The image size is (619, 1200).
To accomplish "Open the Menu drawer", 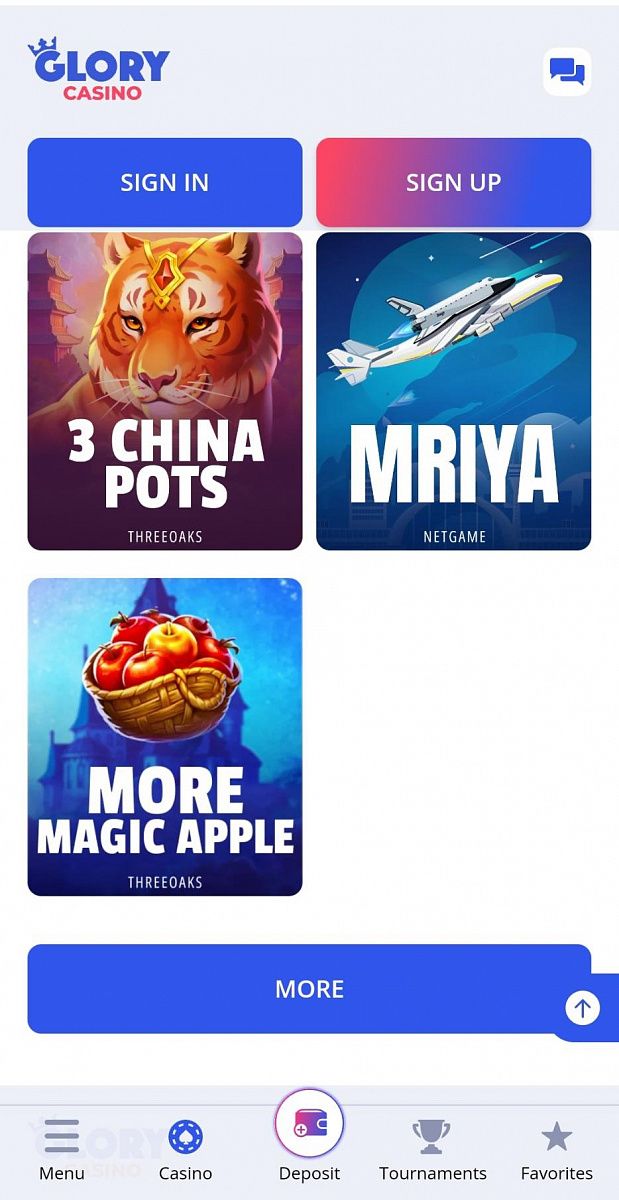I will 62,1150.
